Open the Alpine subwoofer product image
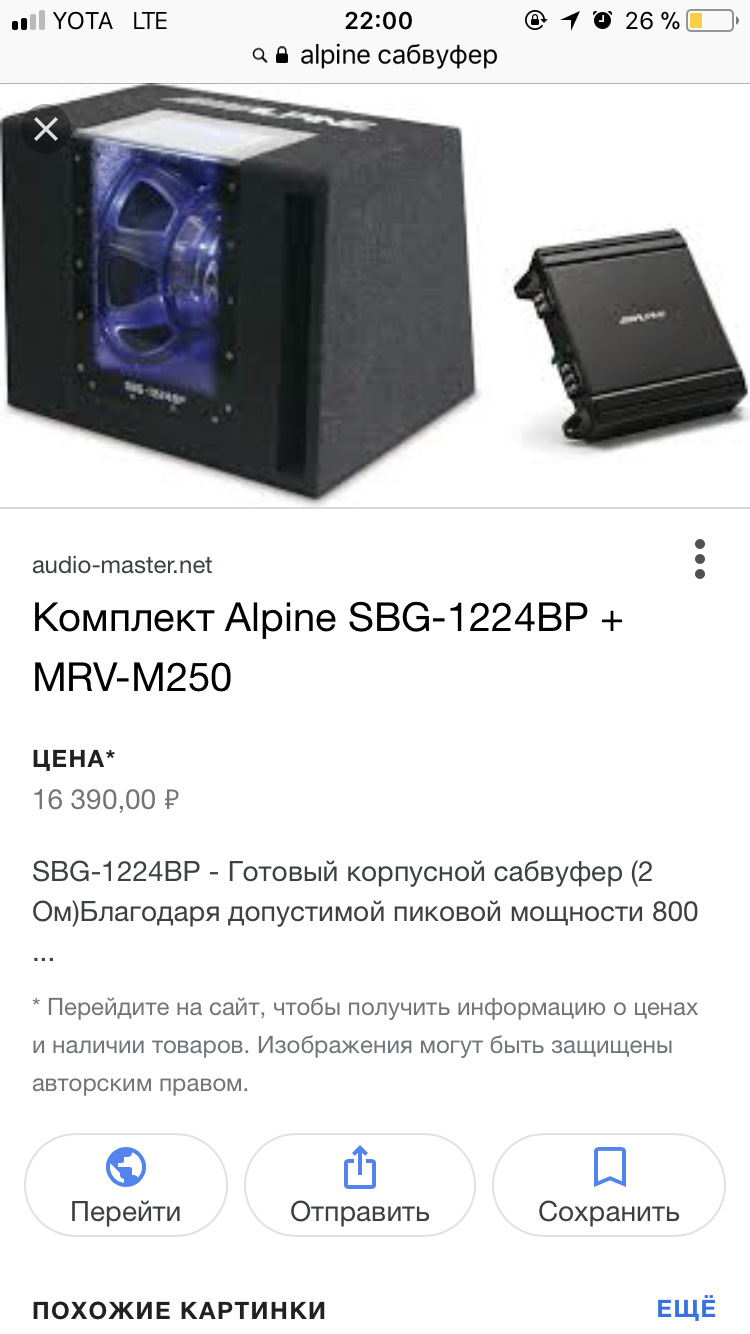The image size is (750, 1334). click(375, 295)
